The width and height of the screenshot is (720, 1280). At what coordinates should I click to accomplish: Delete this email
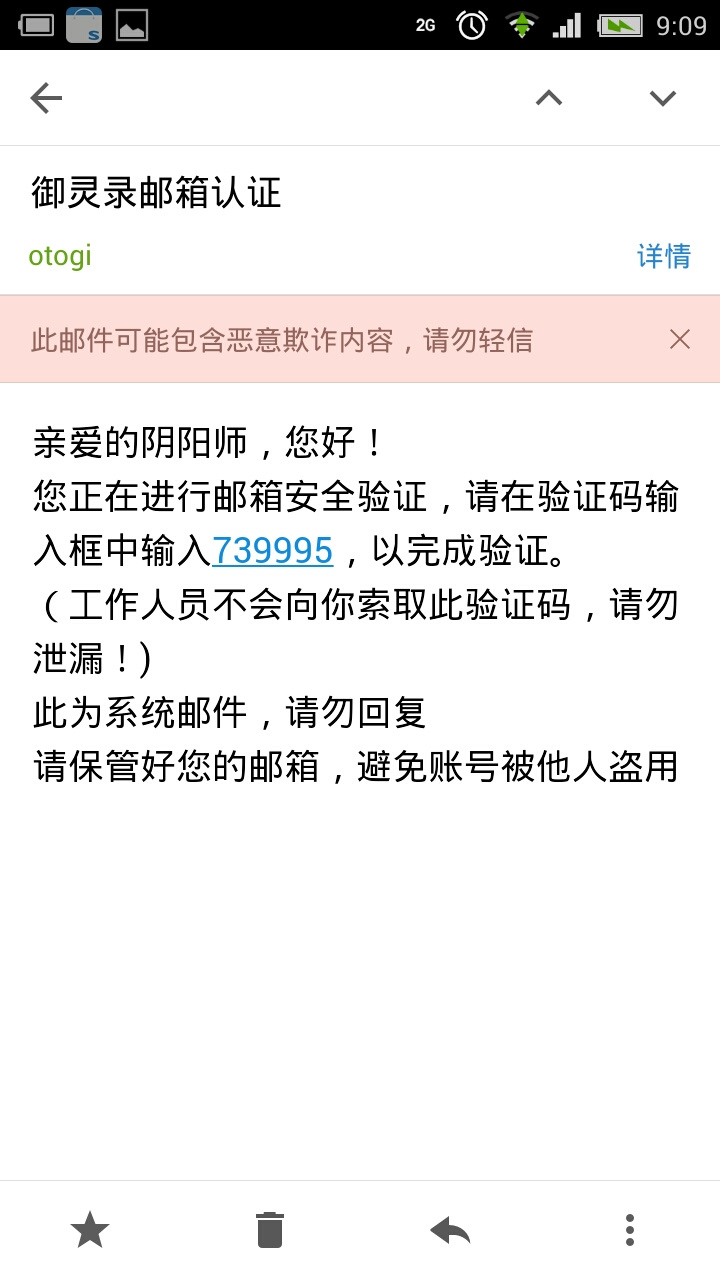coord(270,1229)
